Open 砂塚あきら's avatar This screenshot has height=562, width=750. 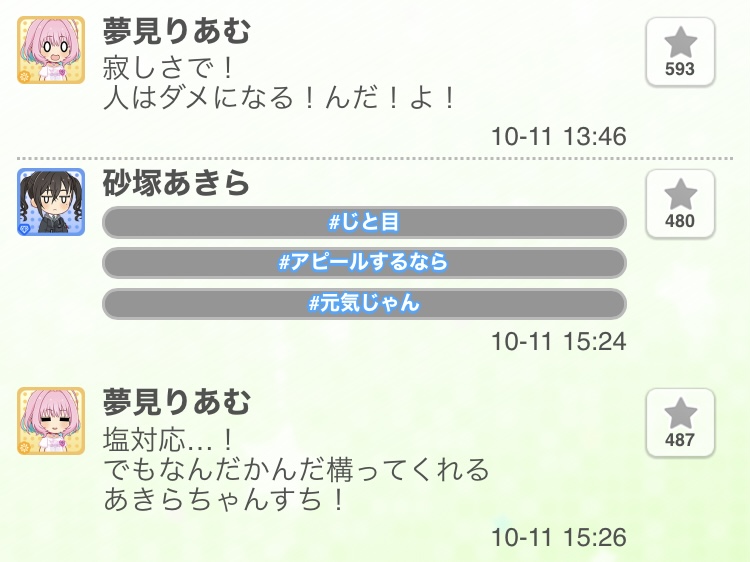tap(51, 203)
